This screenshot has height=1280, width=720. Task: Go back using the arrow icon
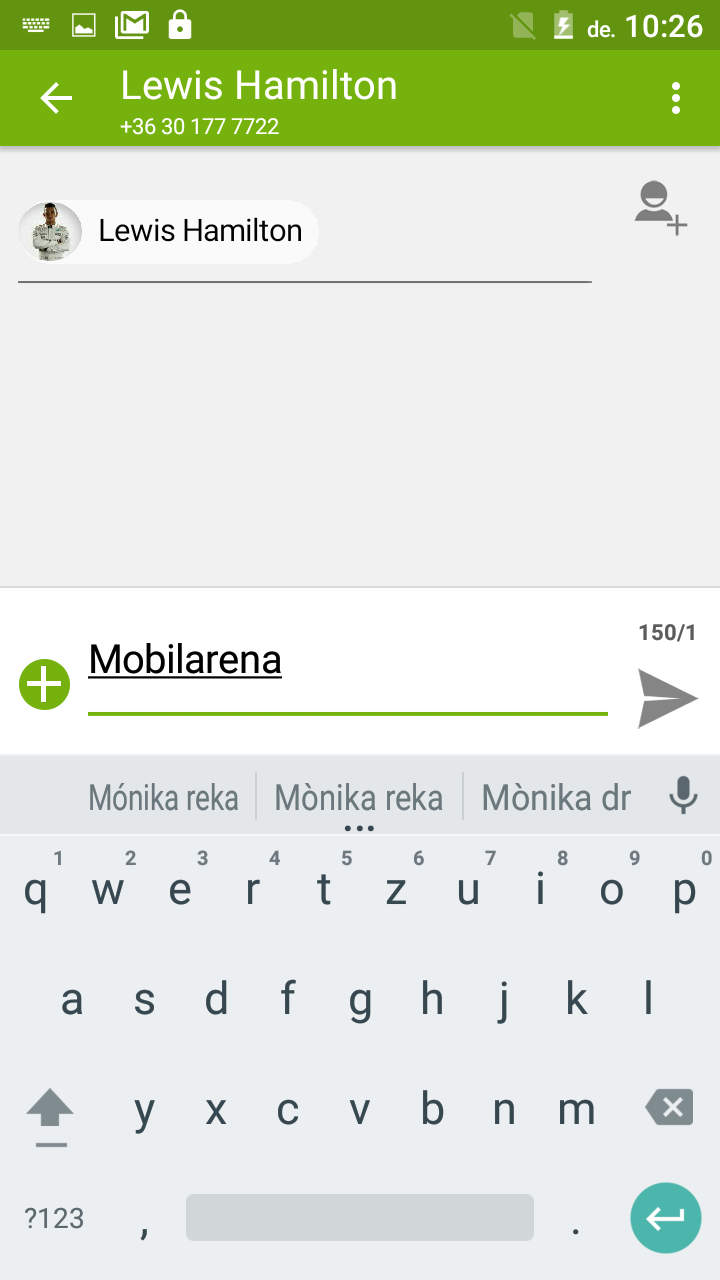56,98
